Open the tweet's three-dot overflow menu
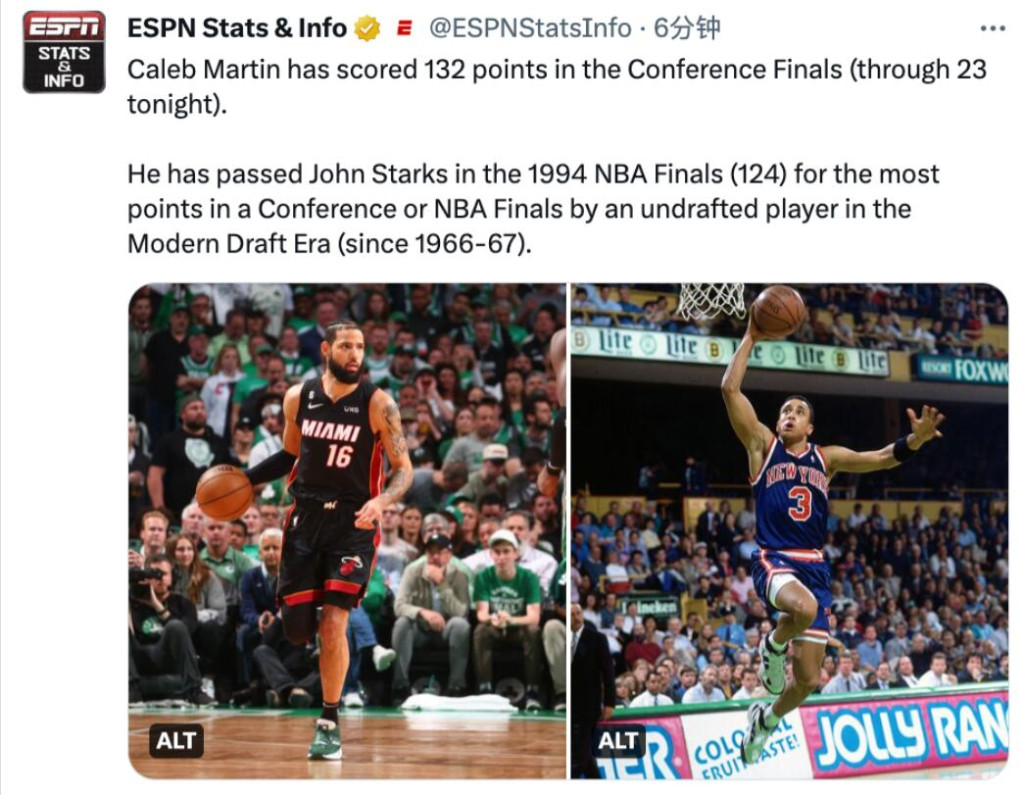 pos(991,28)
